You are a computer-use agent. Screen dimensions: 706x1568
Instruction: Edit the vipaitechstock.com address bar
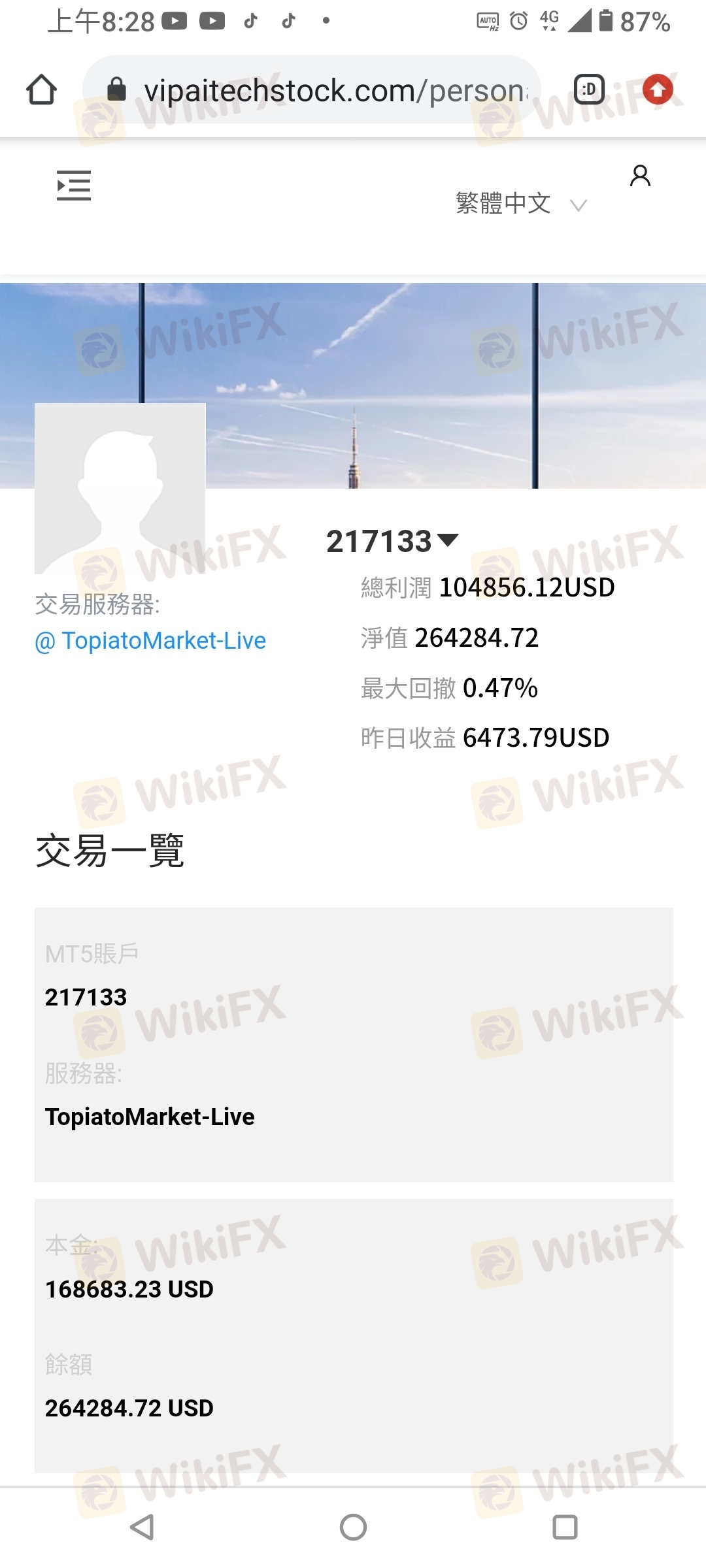pyautogui.click(x=327, y=90)
